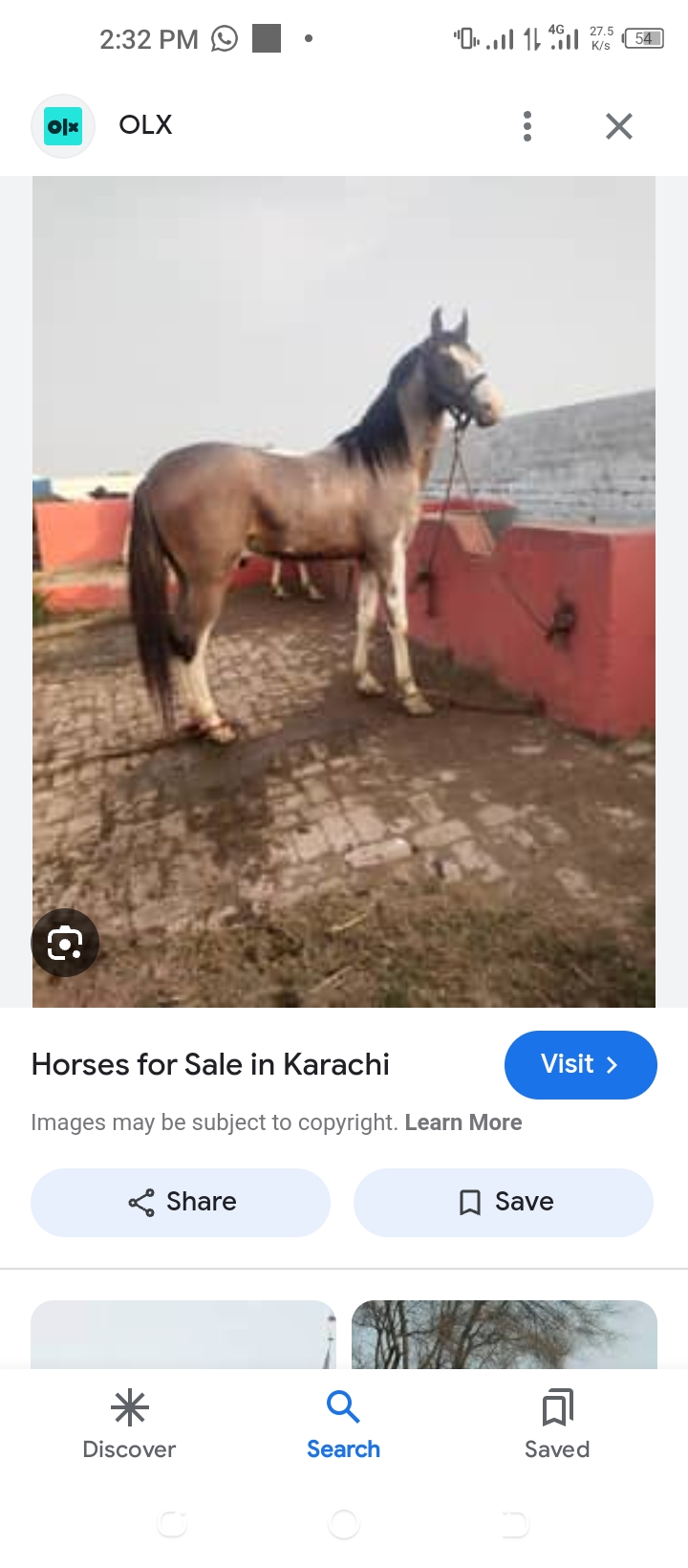
Task: Open the Horses for Sale in Karachi title
Action: tap(210, 1064)
